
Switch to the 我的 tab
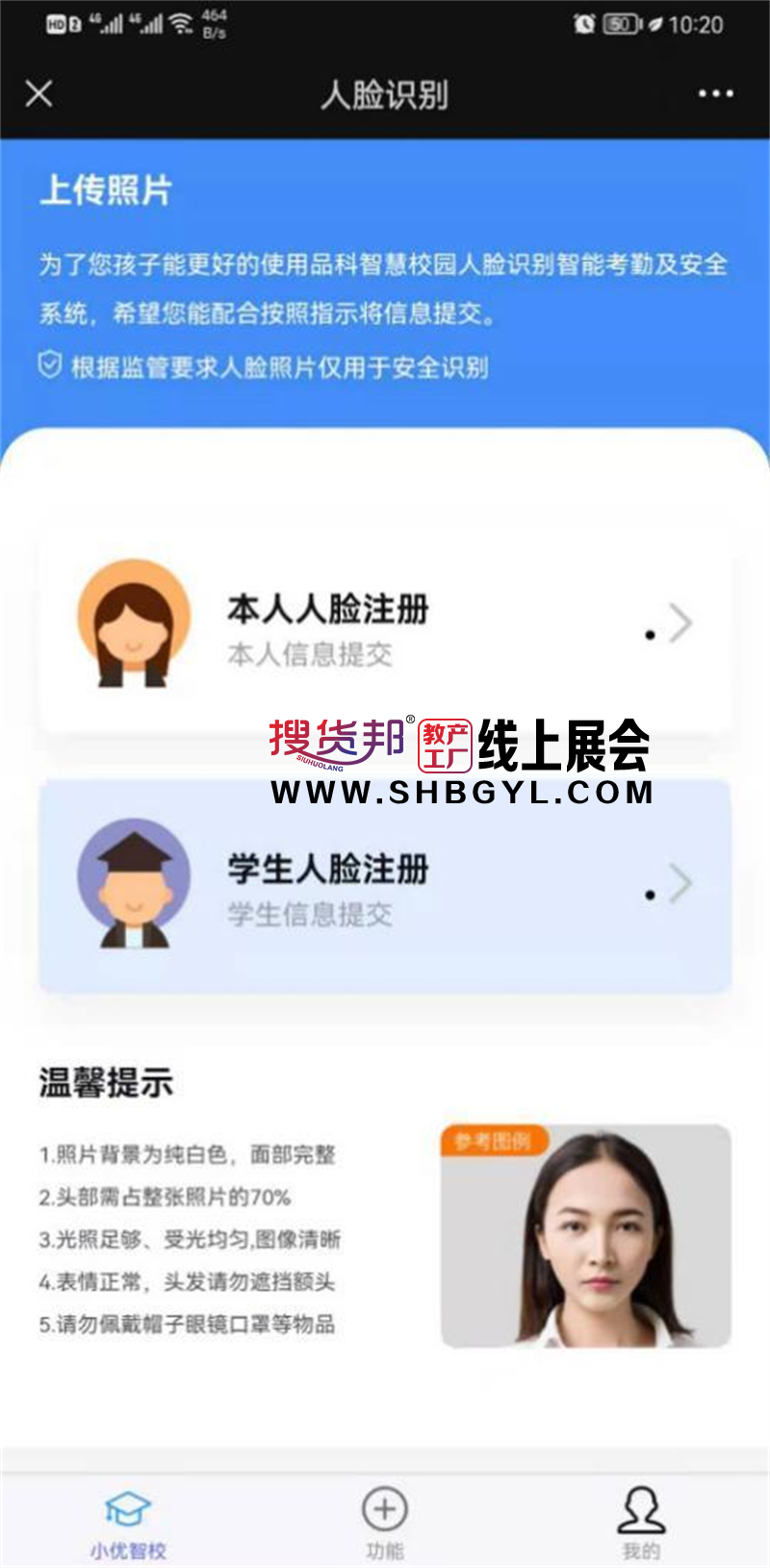(x=641, y=1522)
